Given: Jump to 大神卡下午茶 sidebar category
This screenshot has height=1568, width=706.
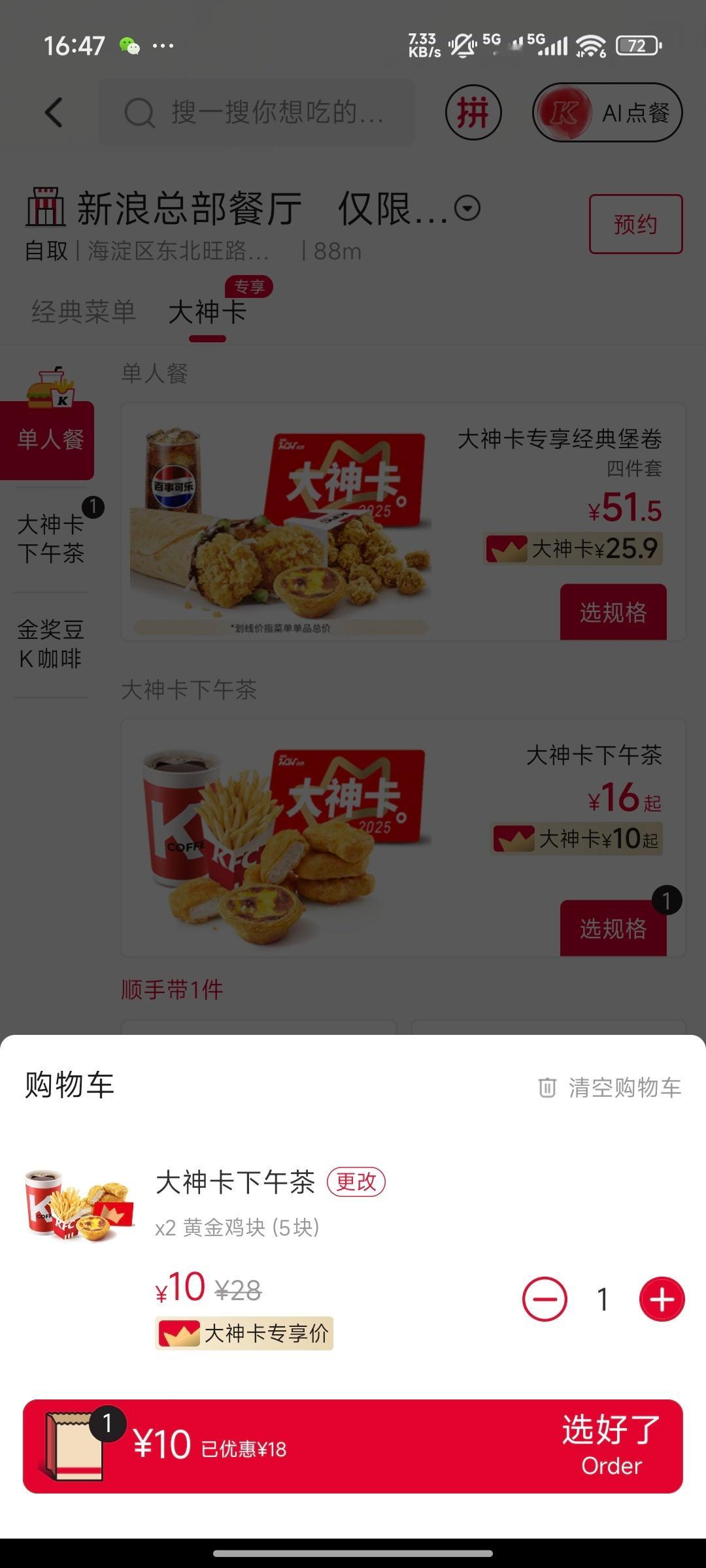Looking at the screenshot, I should (51, 539).
